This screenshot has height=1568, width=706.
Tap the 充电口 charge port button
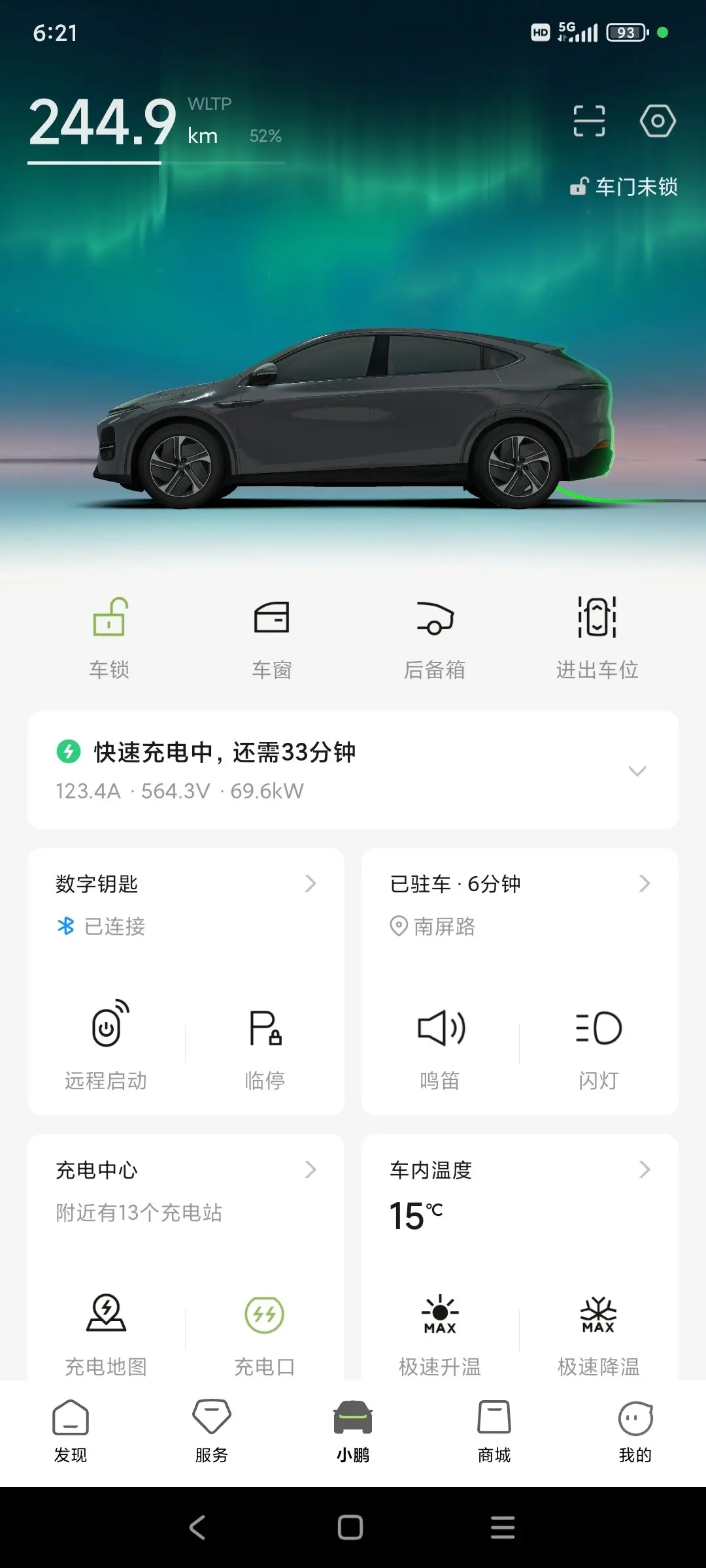pos(265,1330)
